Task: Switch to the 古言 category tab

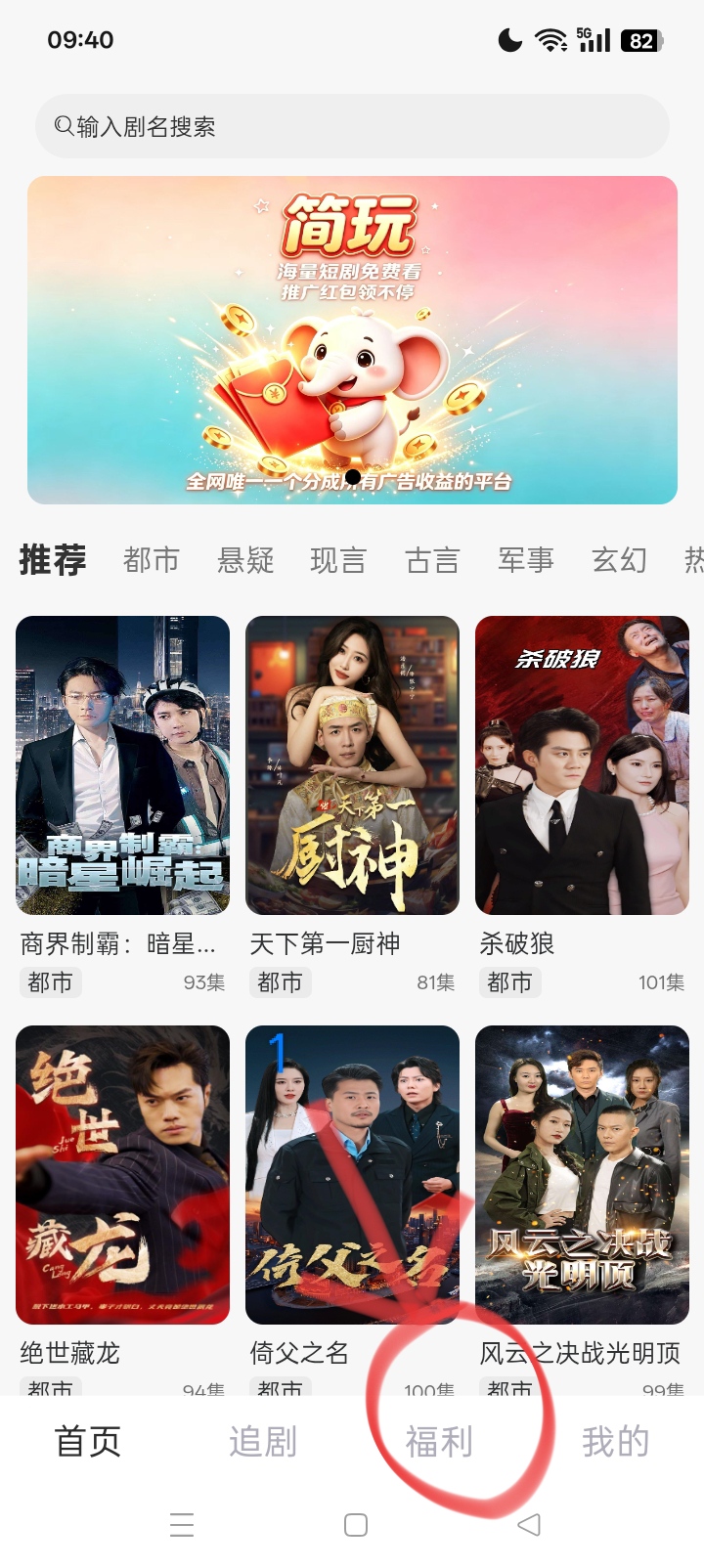Action: click(x=432, y=560)
